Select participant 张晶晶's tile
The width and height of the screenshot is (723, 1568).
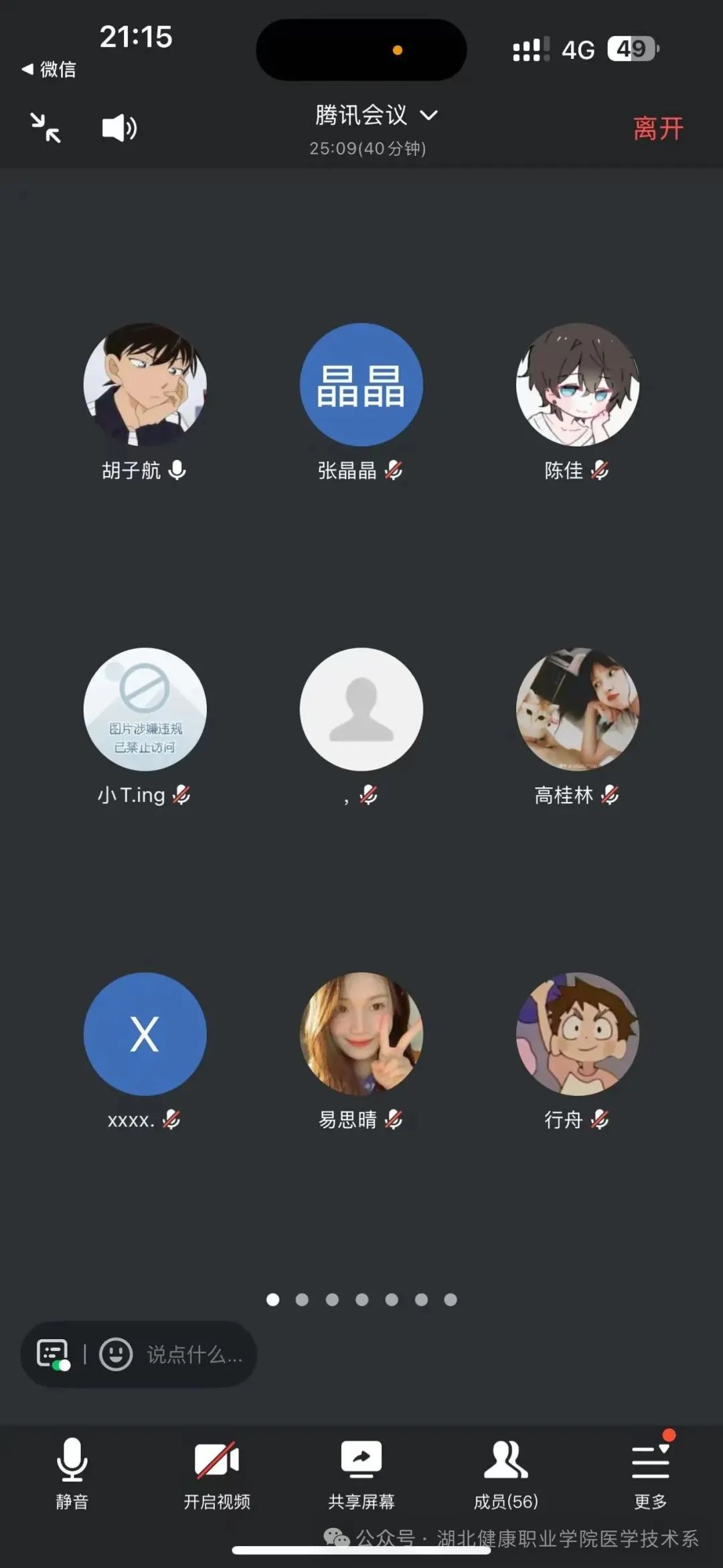click(361, 386)
